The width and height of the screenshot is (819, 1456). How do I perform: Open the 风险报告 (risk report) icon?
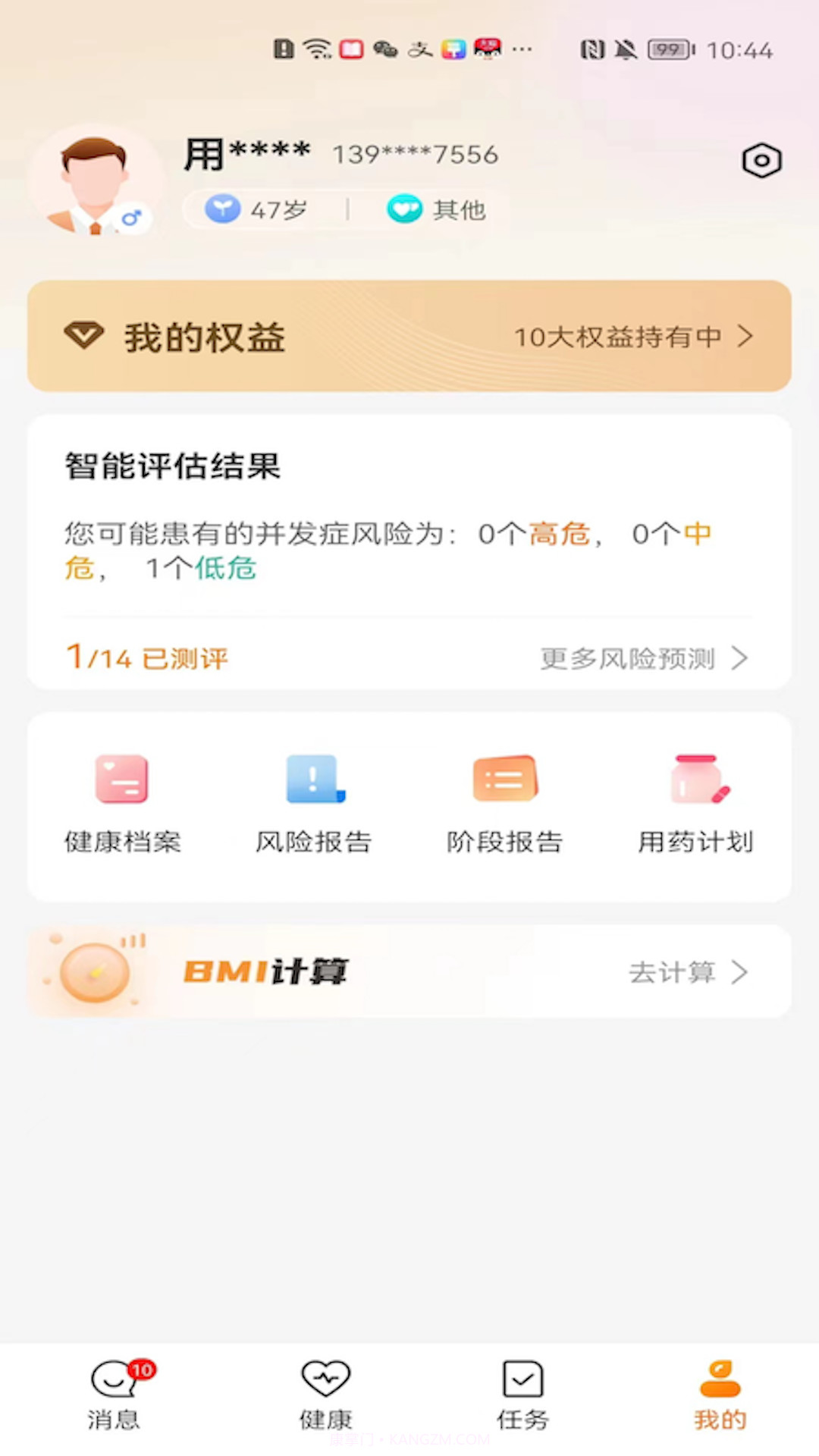point(314,780)
